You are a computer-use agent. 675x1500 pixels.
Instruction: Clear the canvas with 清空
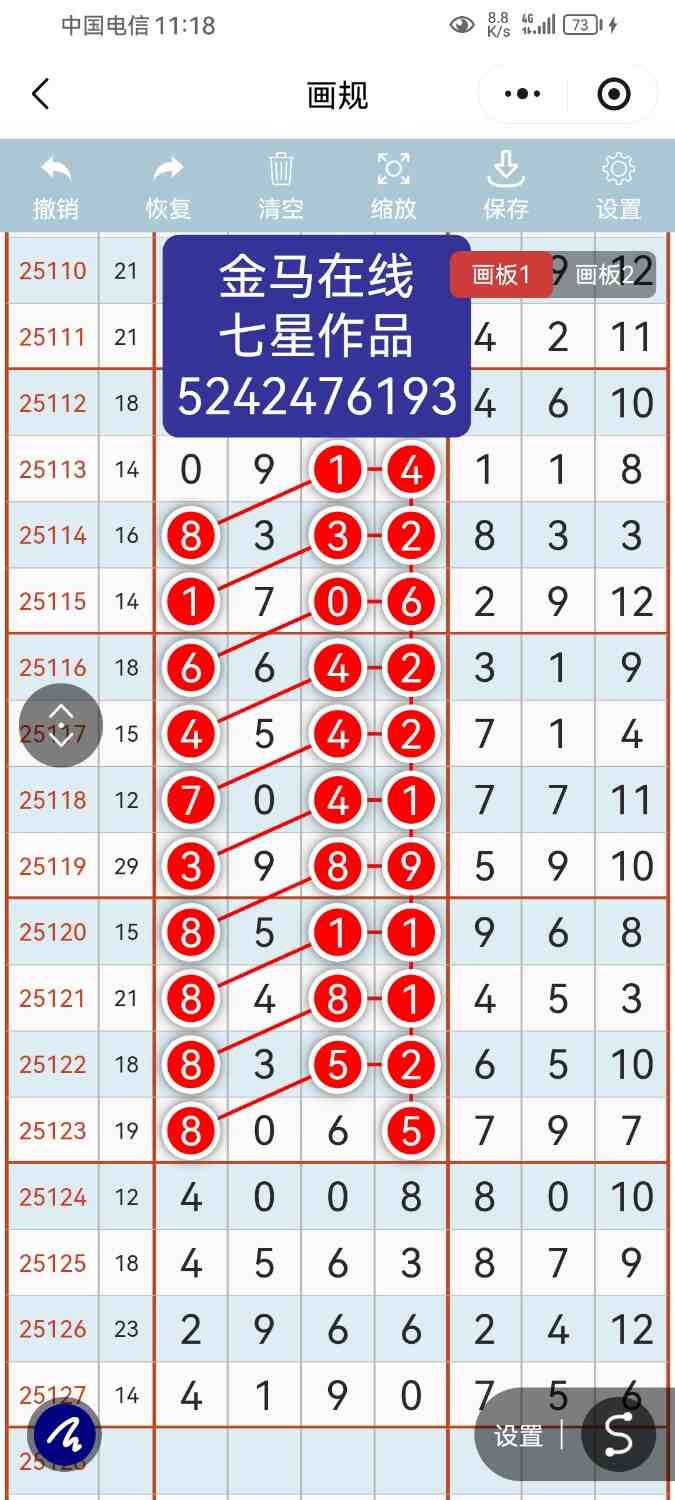281,187
